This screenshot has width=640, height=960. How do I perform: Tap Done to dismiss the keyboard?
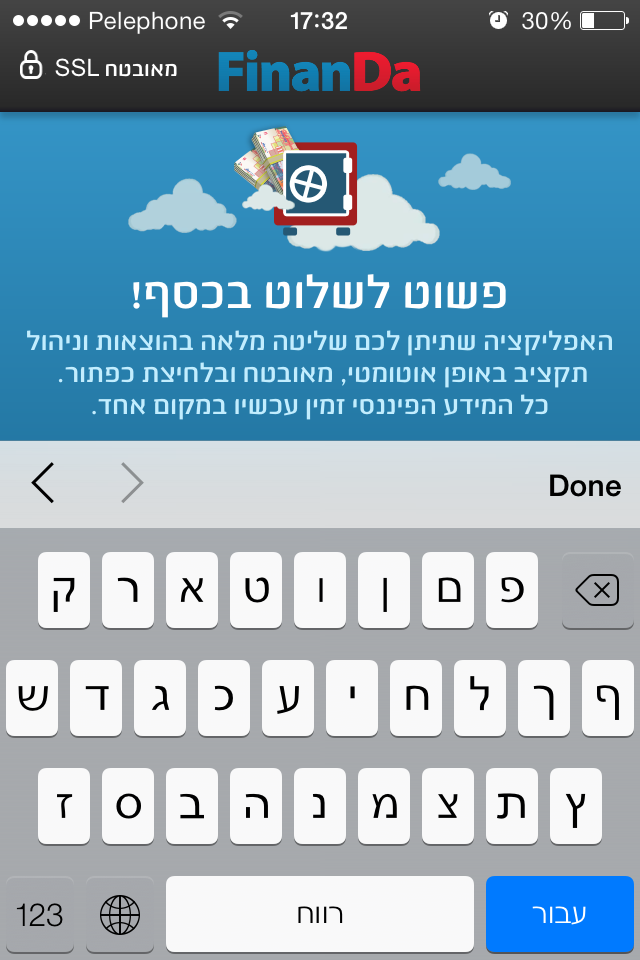584,485
